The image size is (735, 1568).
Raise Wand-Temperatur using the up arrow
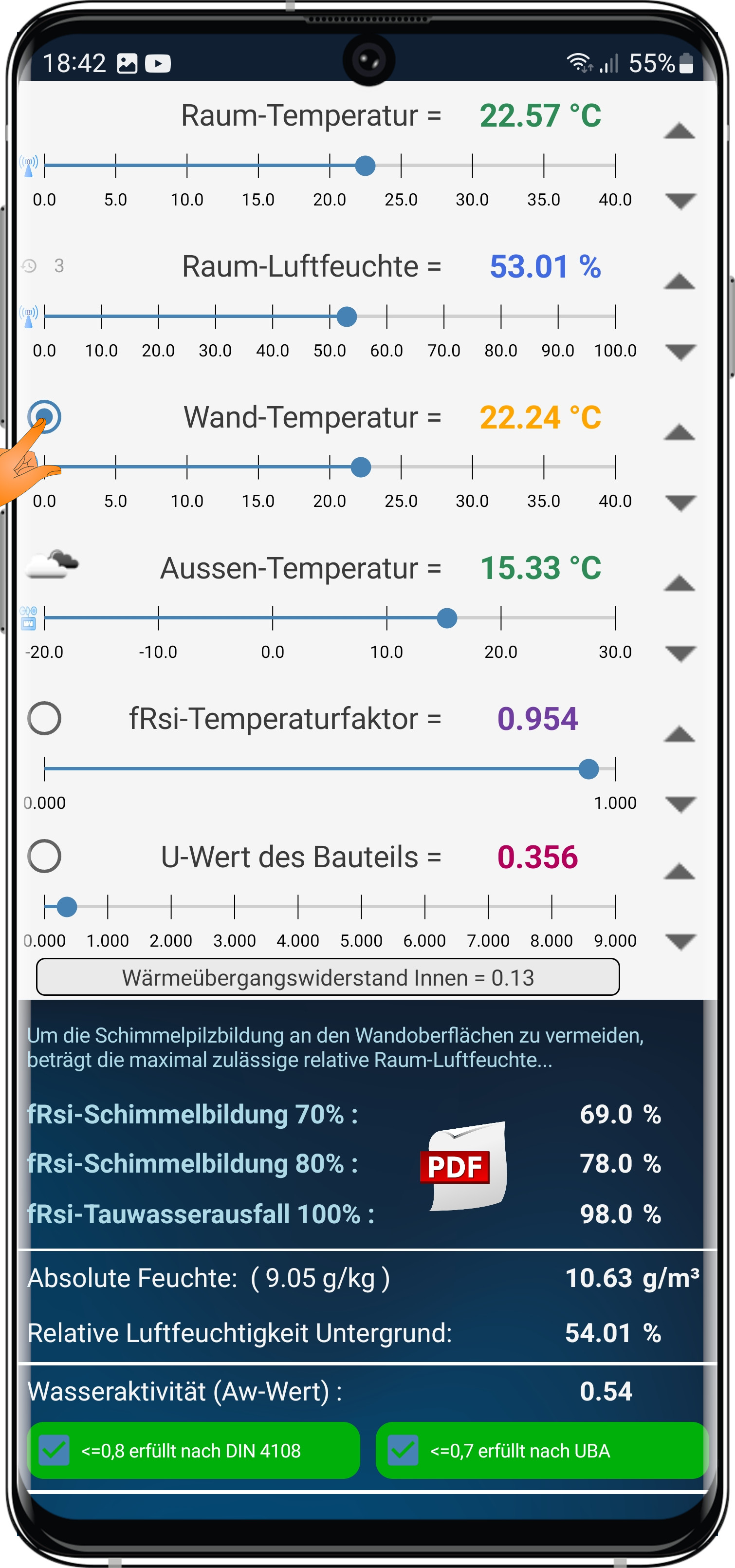click(679, 433)
